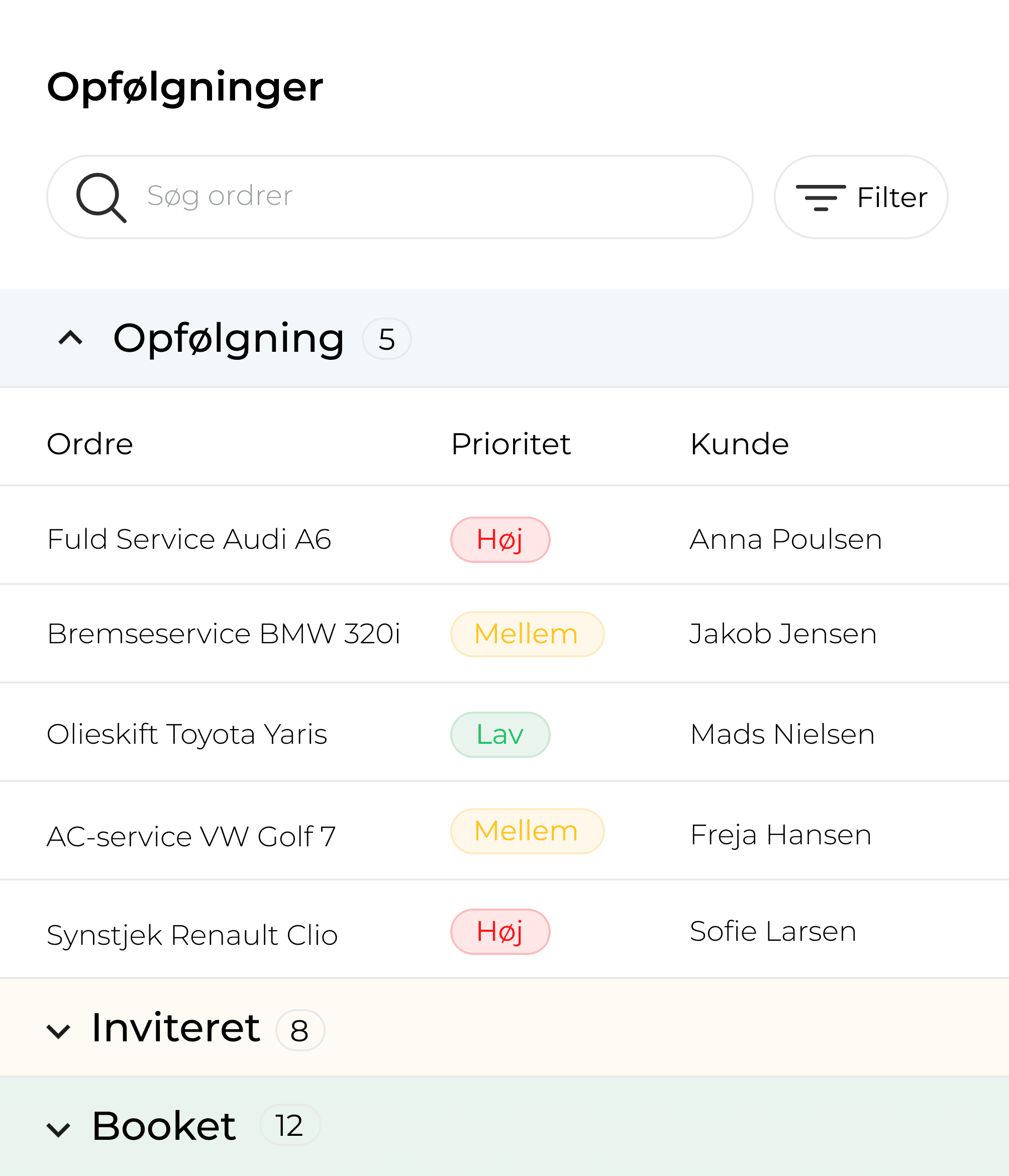
Task: Sort by the Prioritet column header
Action: click(x=510, y=444)
